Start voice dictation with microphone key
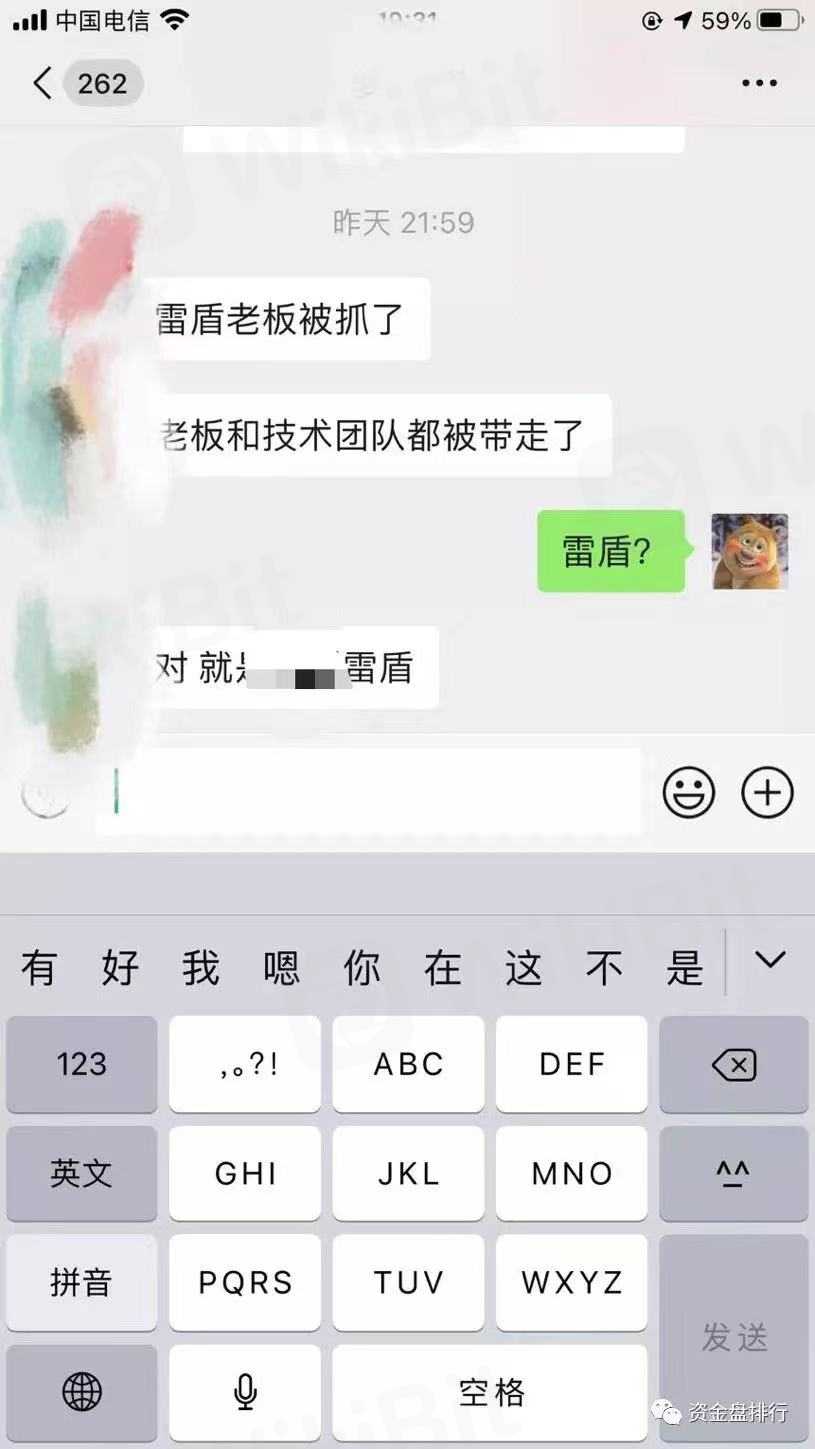This screenshot has height=1449, width=815. click(245, 1391)
